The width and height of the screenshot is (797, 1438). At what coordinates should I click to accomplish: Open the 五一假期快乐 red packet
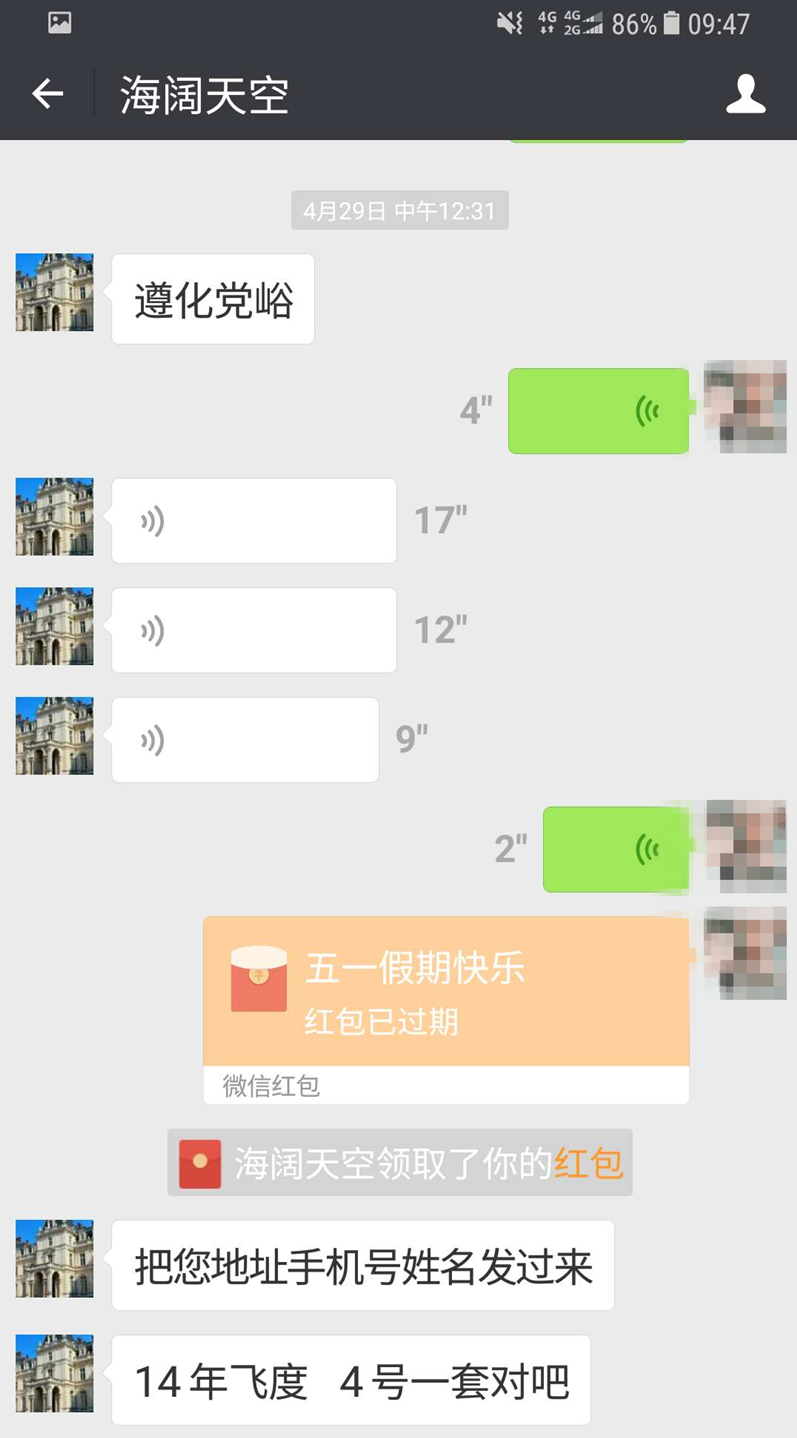coord(446,992)
